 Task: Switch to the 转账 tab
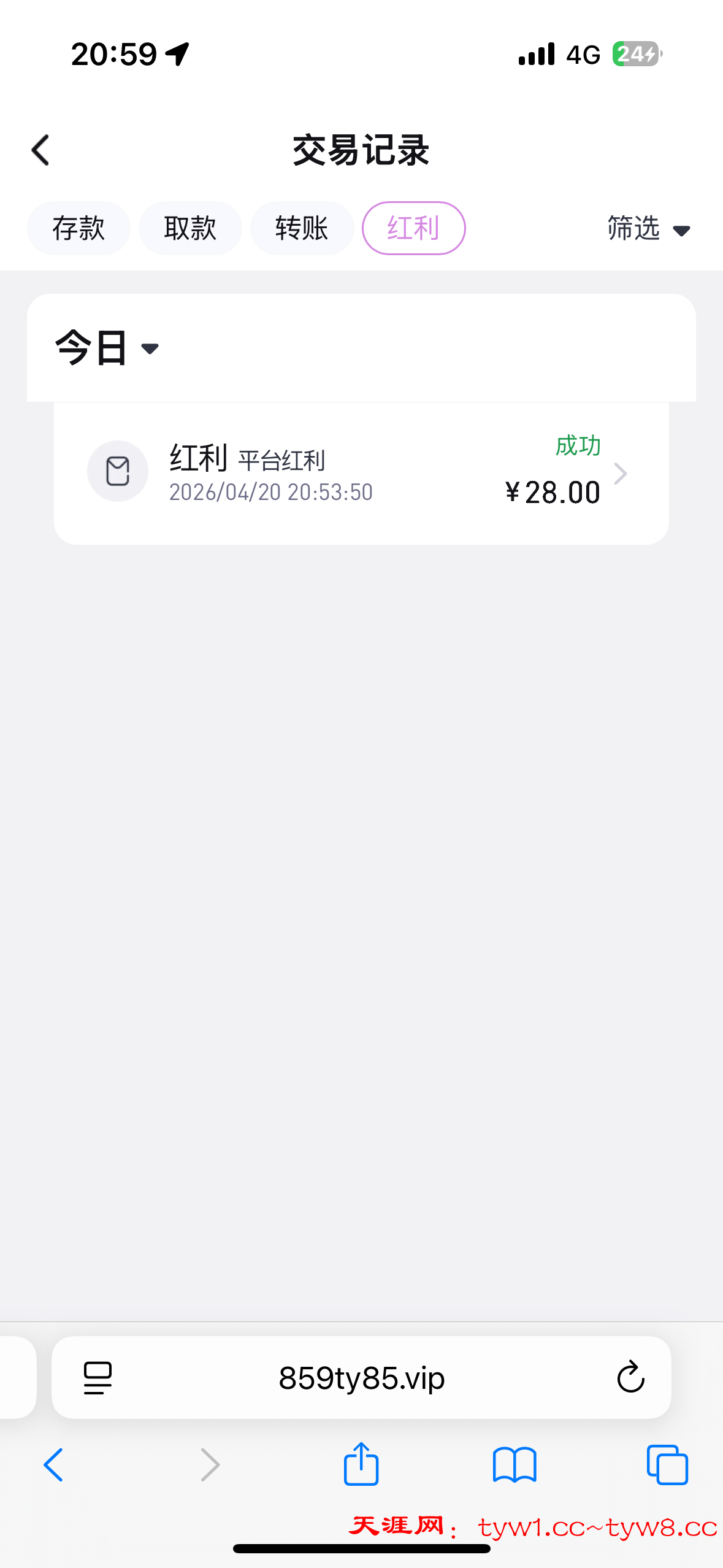302,228
